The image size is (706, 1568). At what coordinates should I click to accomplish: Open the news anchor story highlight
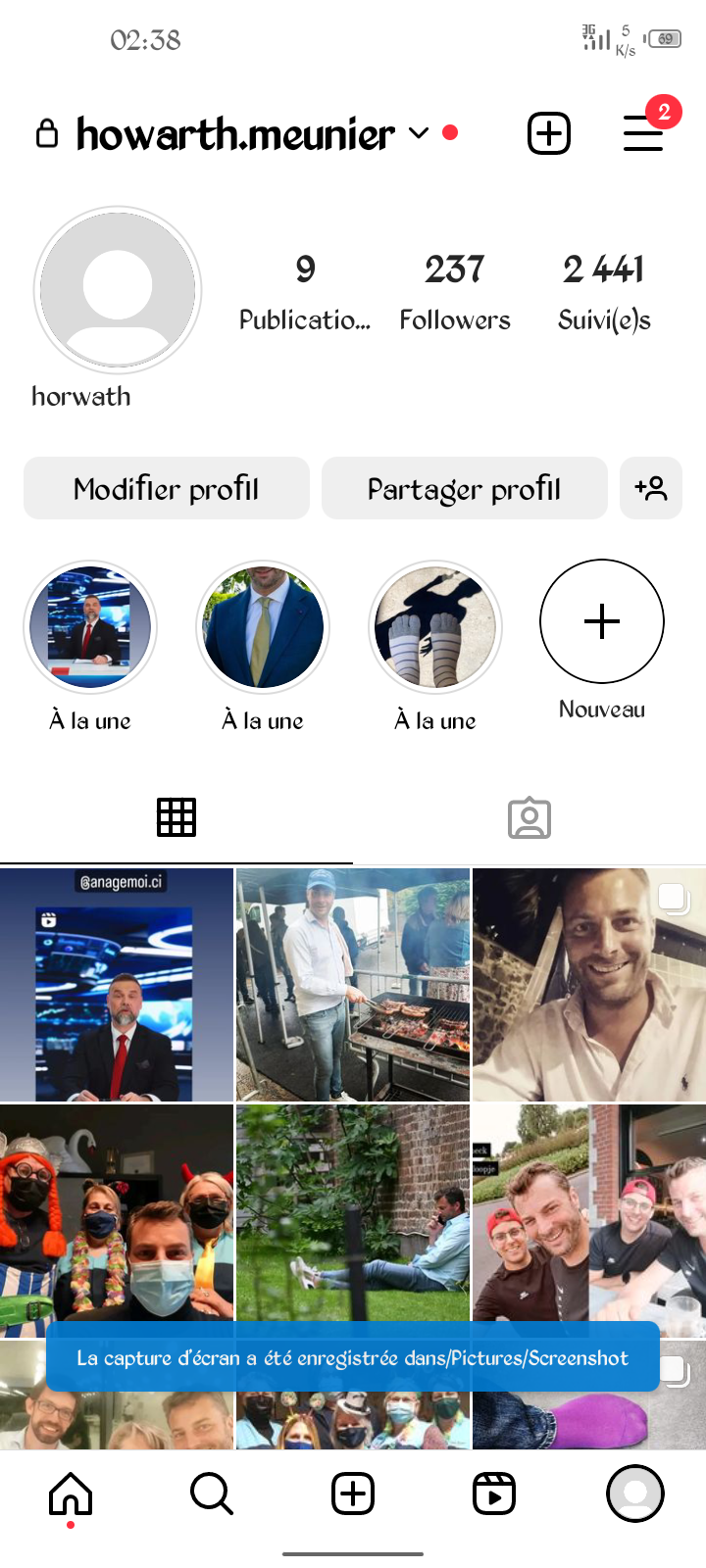[x=90, y=628]
